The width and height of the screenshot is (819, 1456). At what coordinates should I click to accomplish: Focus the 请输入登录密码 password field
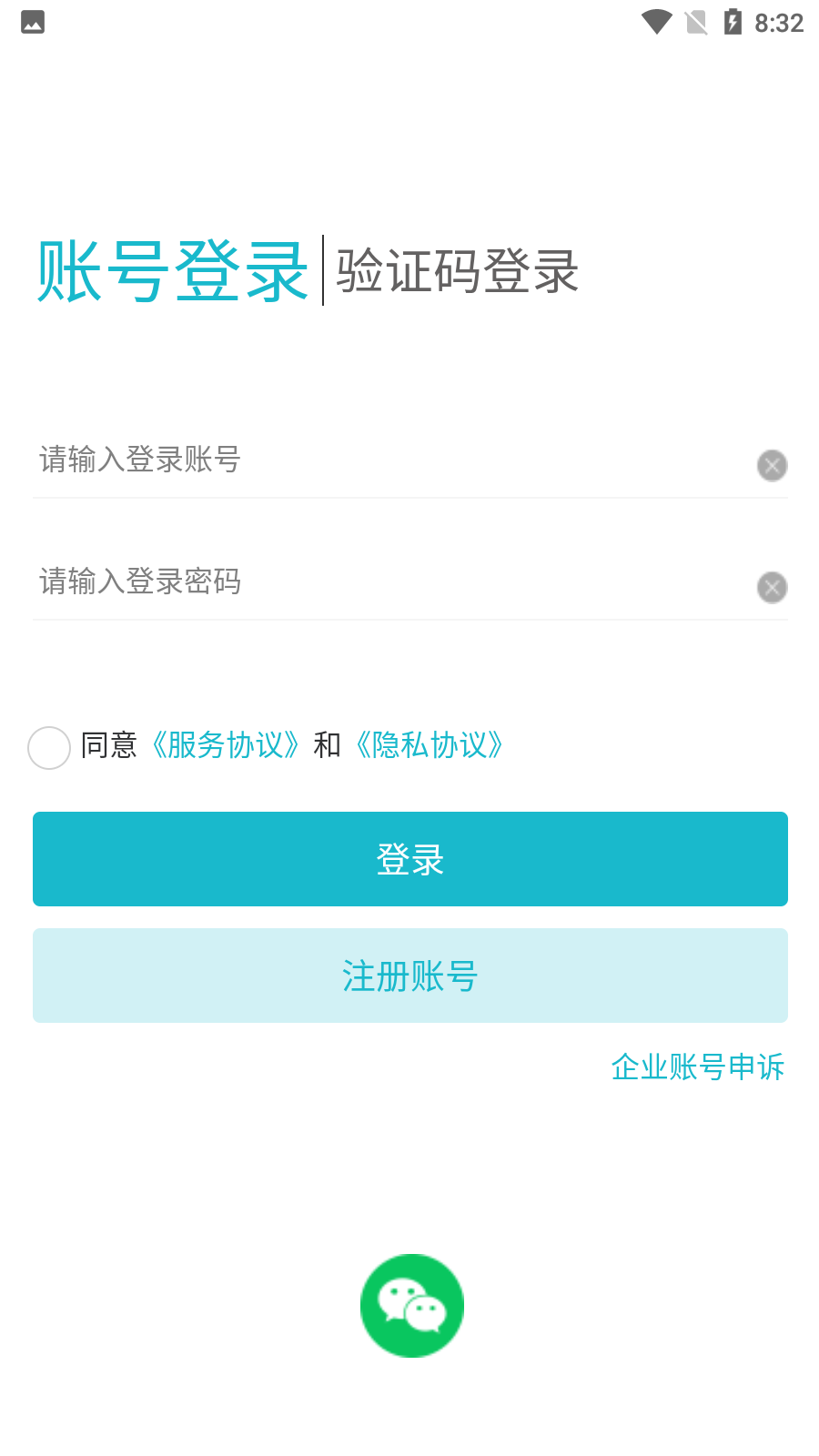click(x=391, y=581)
